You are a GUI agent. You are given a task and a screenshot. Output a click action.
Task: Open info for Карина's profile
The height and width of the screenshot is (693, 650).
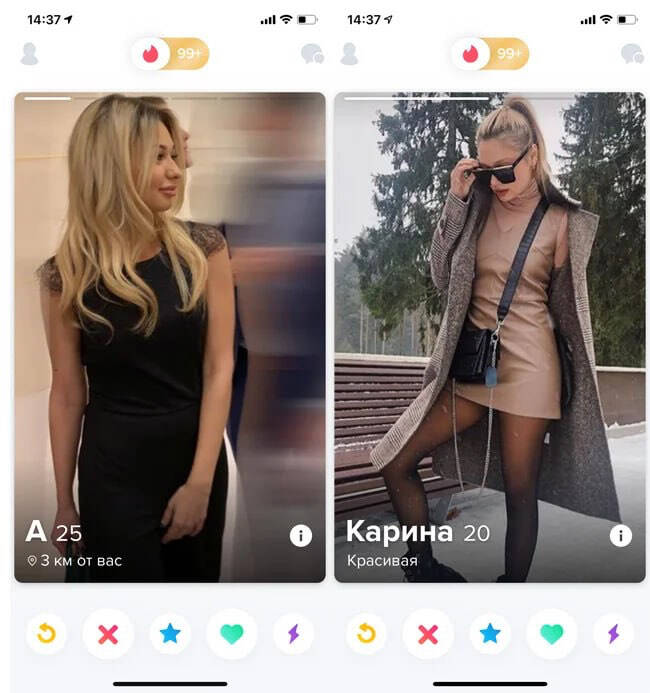(x=621, y=536)
